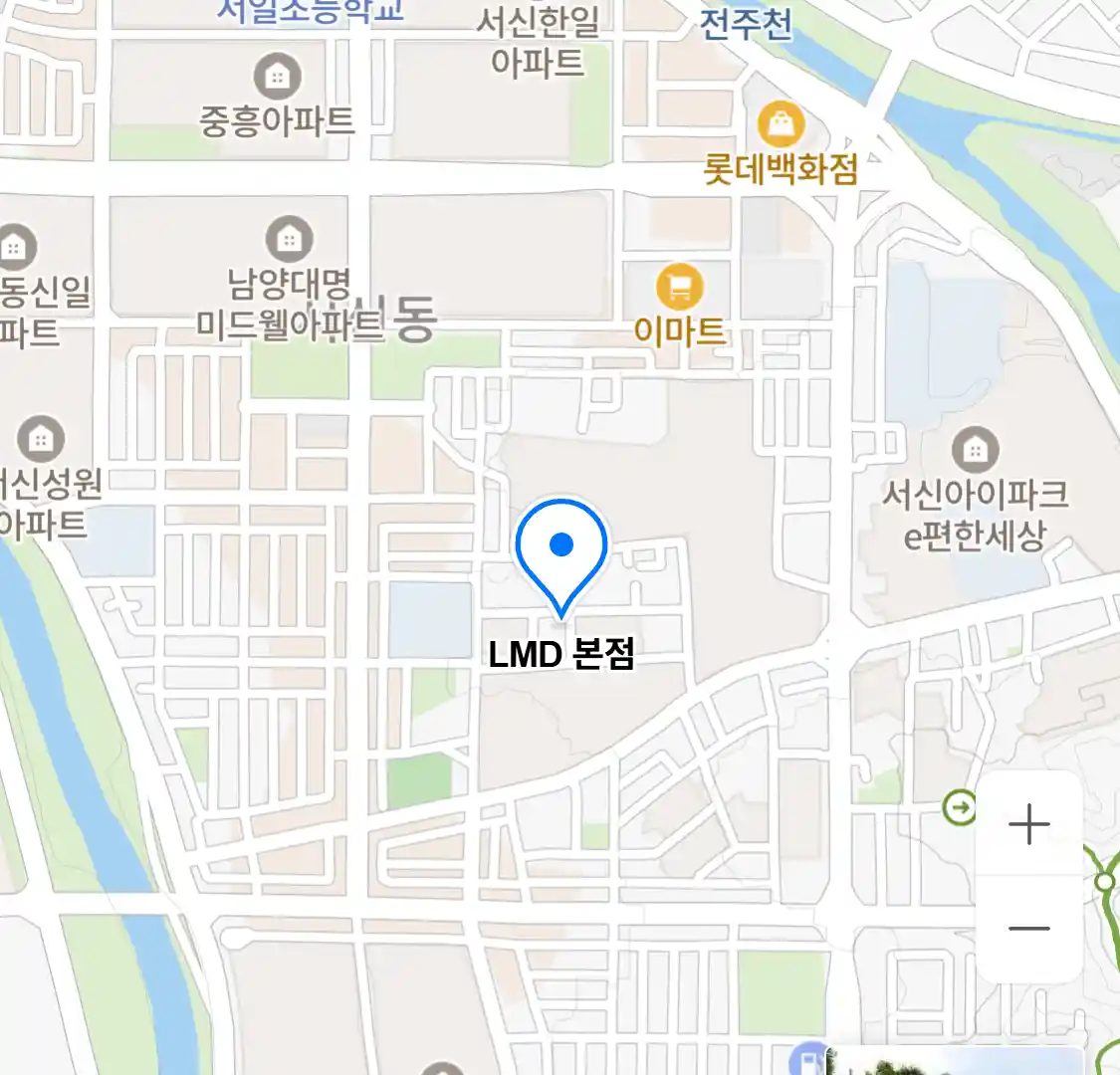Select 남양대명 미드웰아파트 marker

click(290, 239)
